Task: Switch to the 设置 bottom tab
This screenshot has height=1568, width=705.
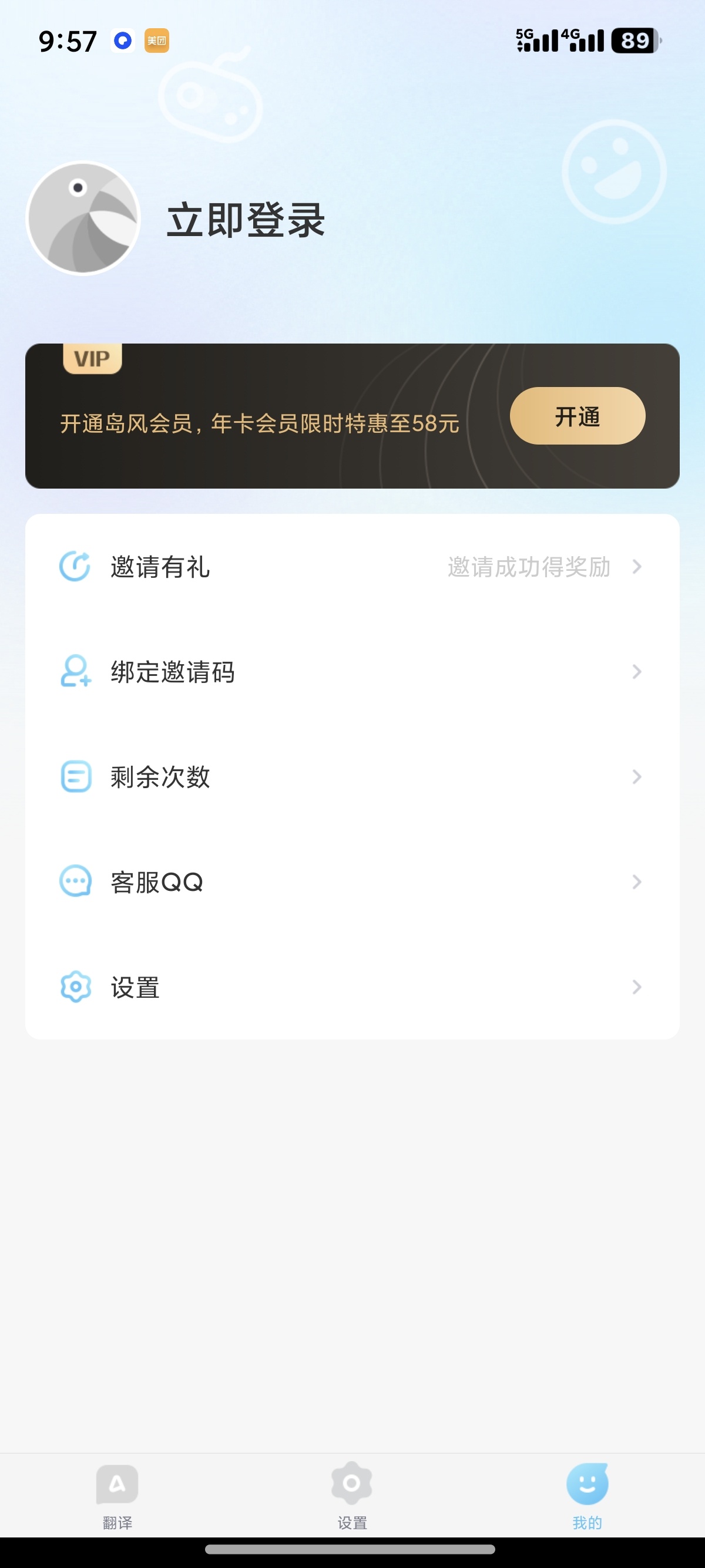Action: 352,1495
